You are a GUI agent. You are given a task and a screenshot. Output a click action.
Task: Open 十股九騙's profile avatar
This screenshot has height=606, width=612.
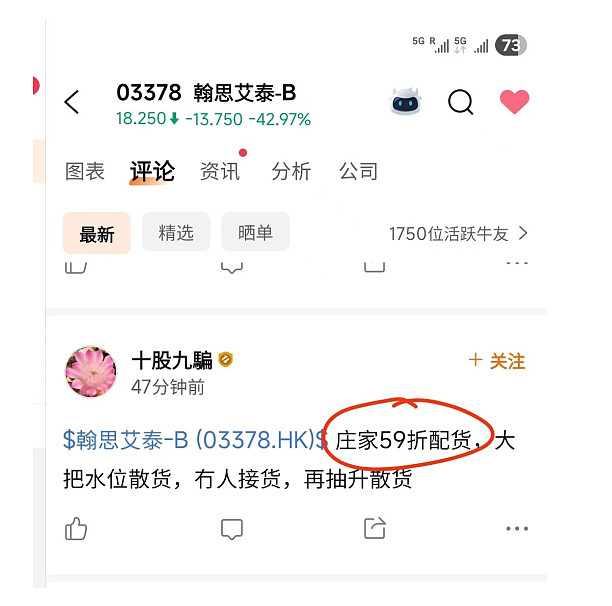click(x=90, y=372)
